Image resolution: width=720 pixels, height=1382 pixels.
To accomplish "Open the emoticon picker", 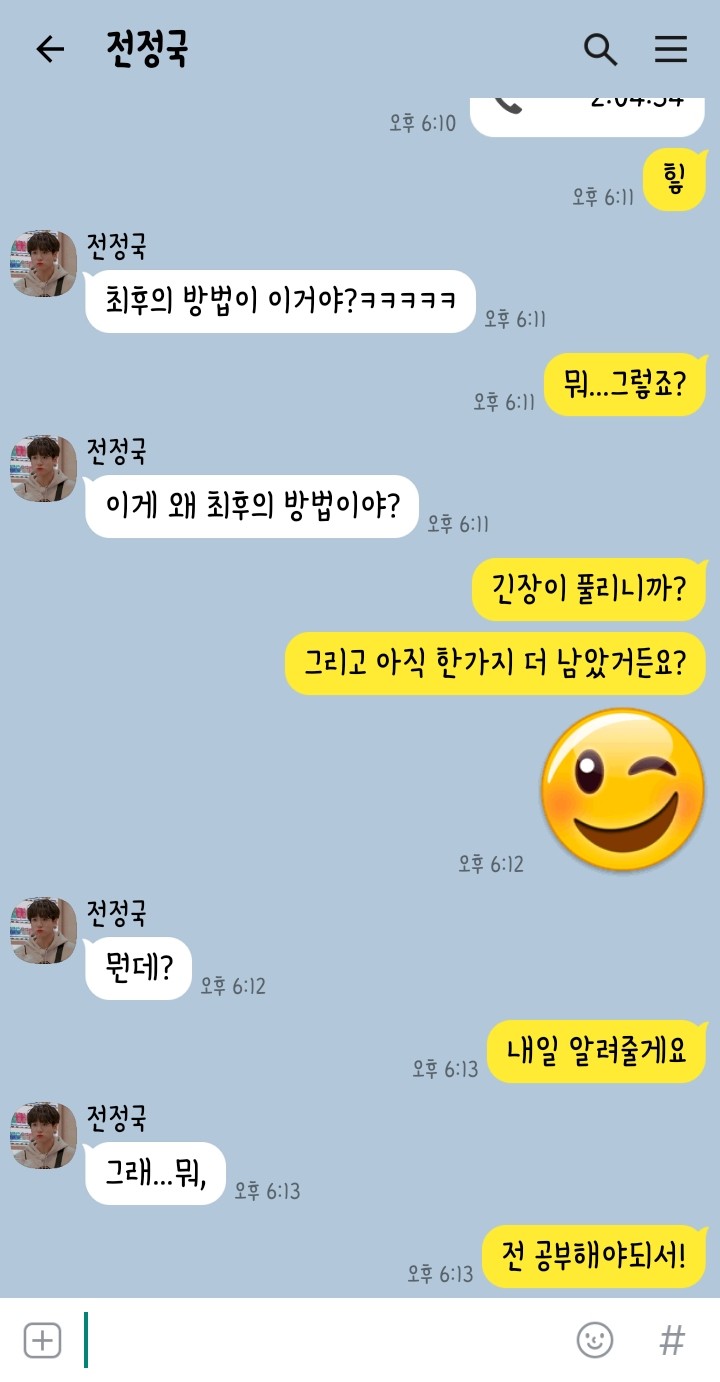I will [x=595, y=1340].
